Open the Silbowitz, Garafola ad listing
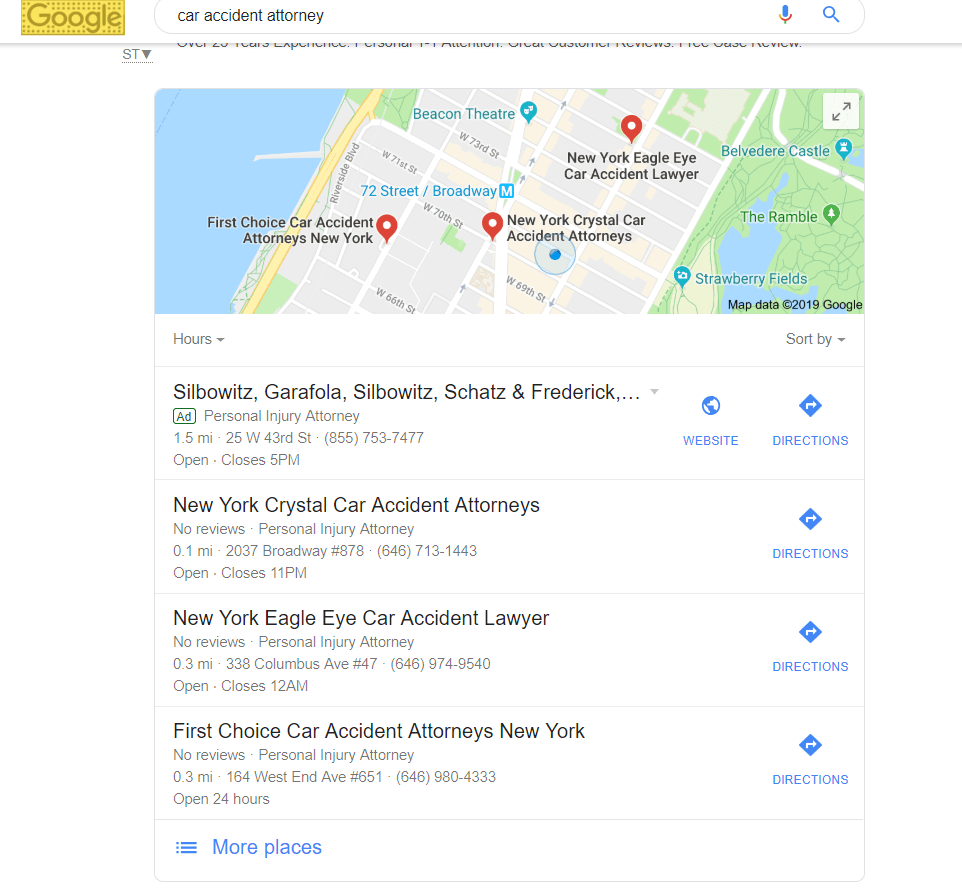The height and width of the screenshot is (895, 962). [x=406, y=392]
